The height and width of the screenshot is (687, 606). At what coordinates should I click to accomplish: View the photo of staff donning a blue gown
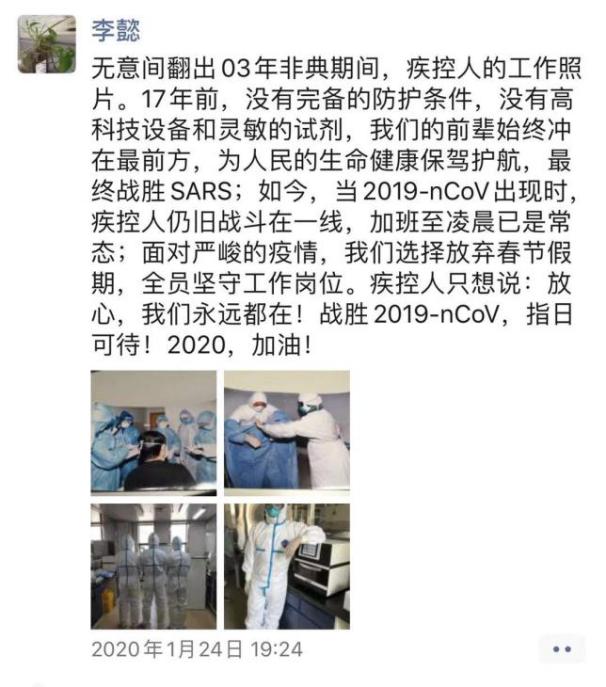coord(286,432)
